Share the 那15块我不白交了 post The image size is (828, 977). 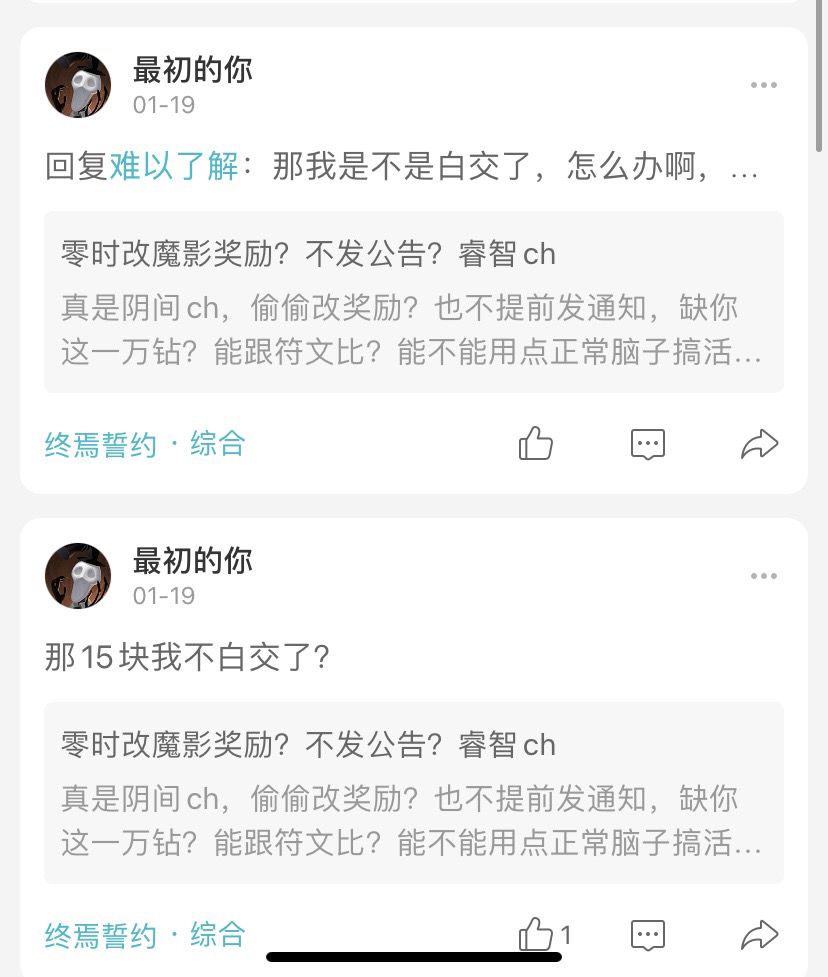(x=759, y=935)
